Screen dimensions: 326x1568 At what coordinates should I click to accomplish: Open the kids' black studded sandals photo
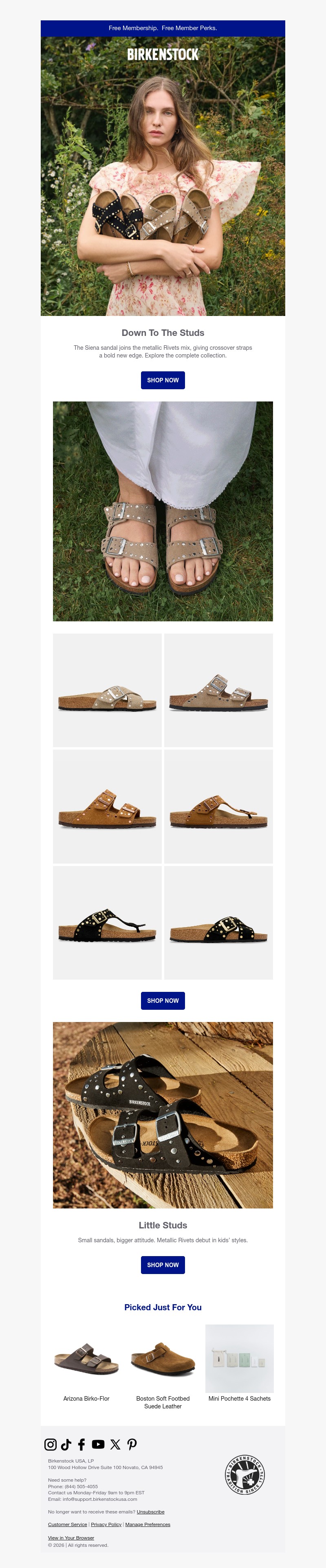(163, 1114)
